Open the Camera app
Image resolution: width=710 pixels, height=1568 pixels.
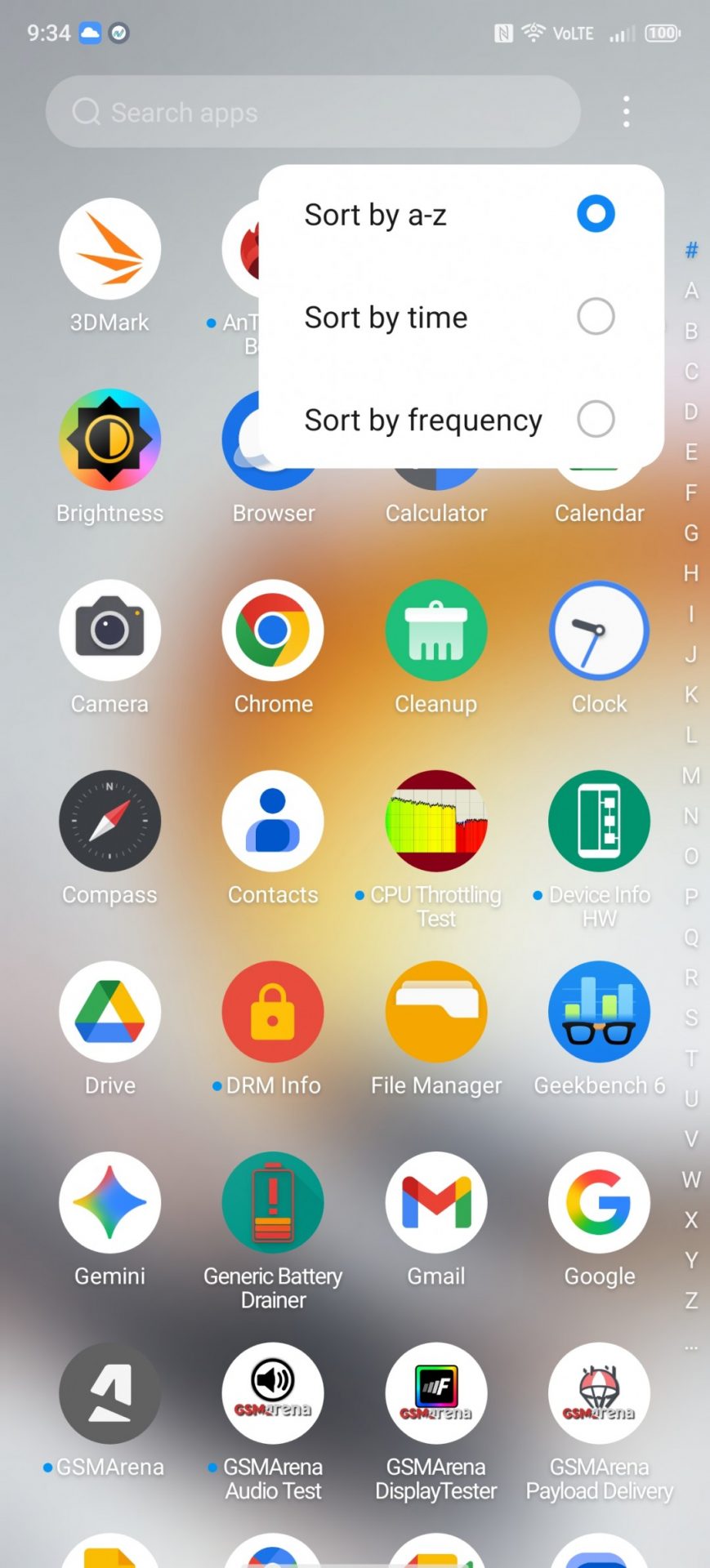coord(109,630)
